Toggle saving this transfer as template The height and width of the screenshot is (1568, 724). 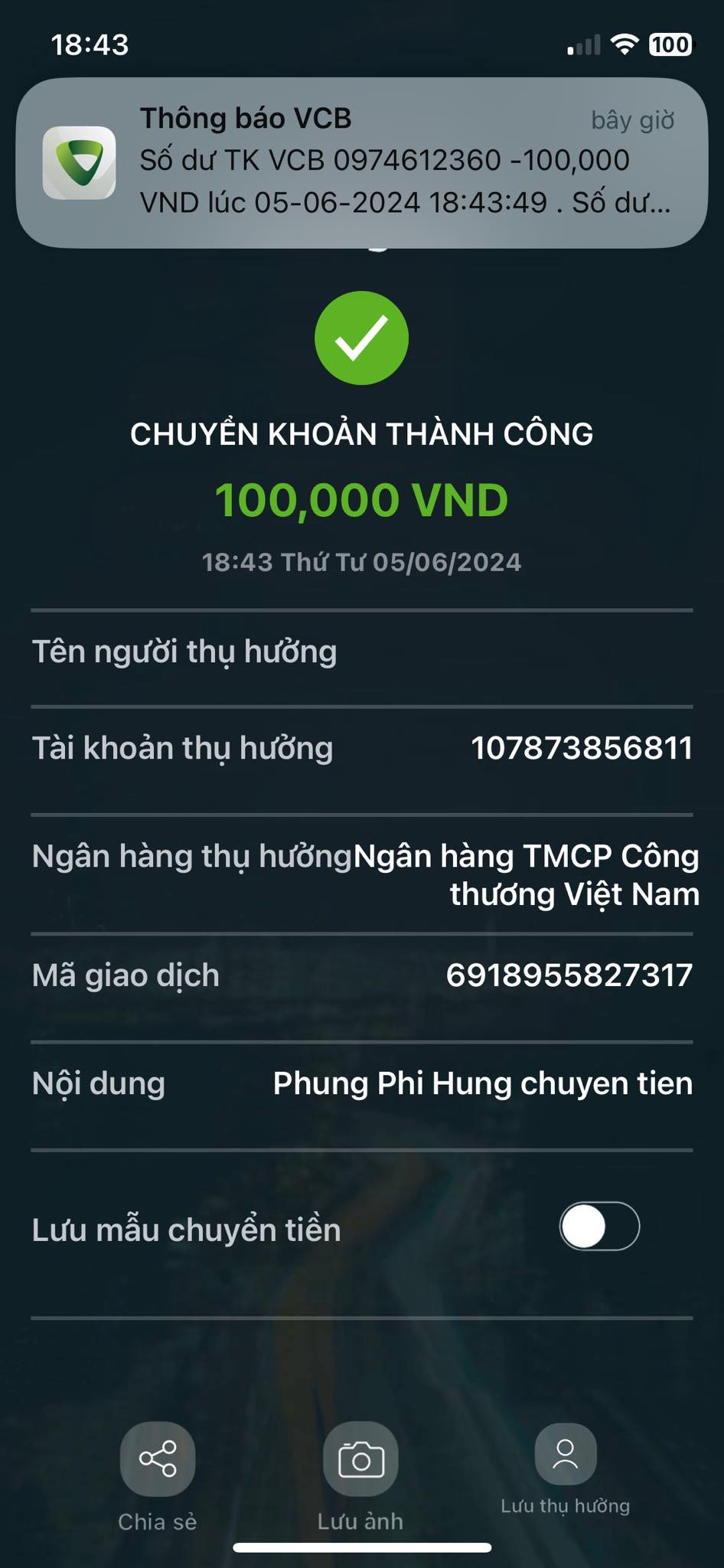(600, 1225)
